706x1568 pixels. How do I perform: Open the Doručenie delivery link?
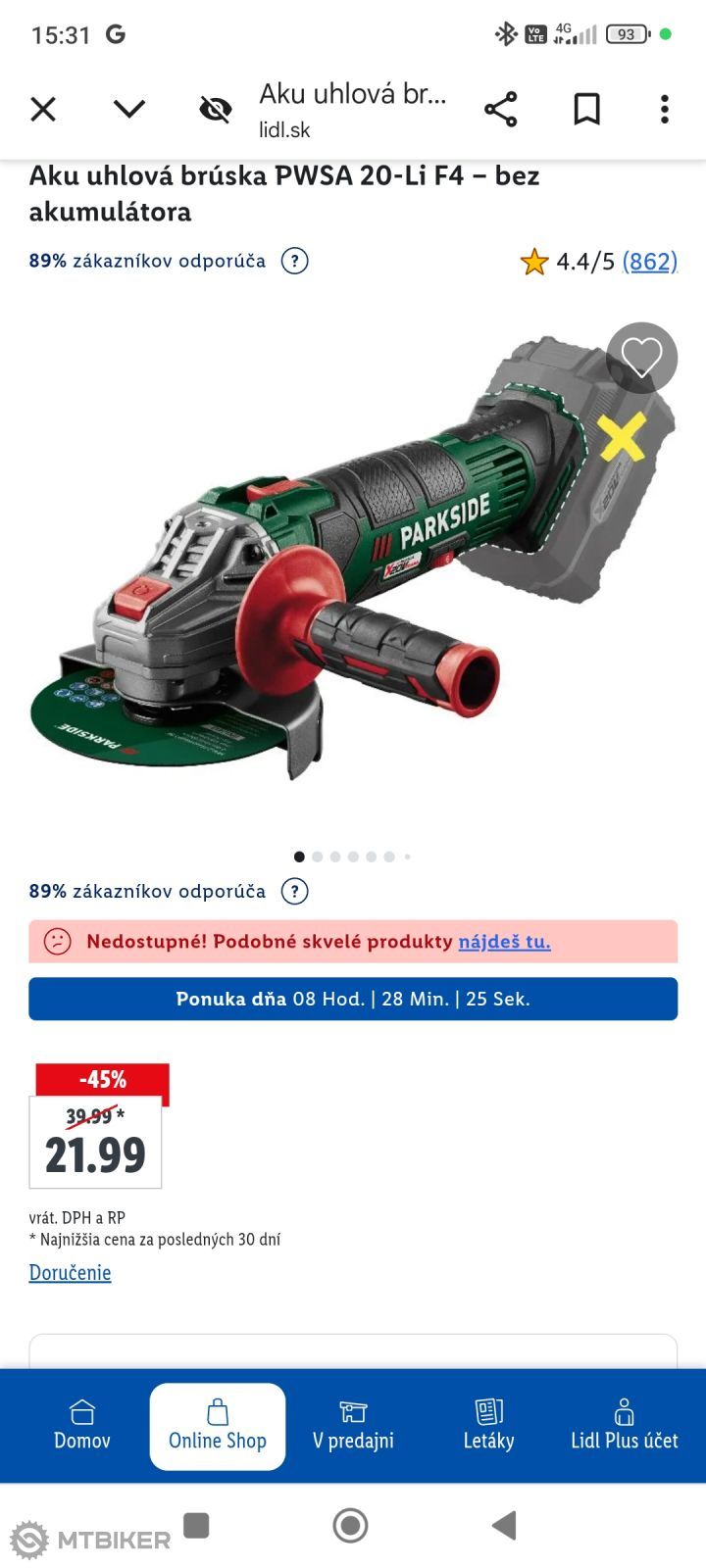[x=70, y=1273]
